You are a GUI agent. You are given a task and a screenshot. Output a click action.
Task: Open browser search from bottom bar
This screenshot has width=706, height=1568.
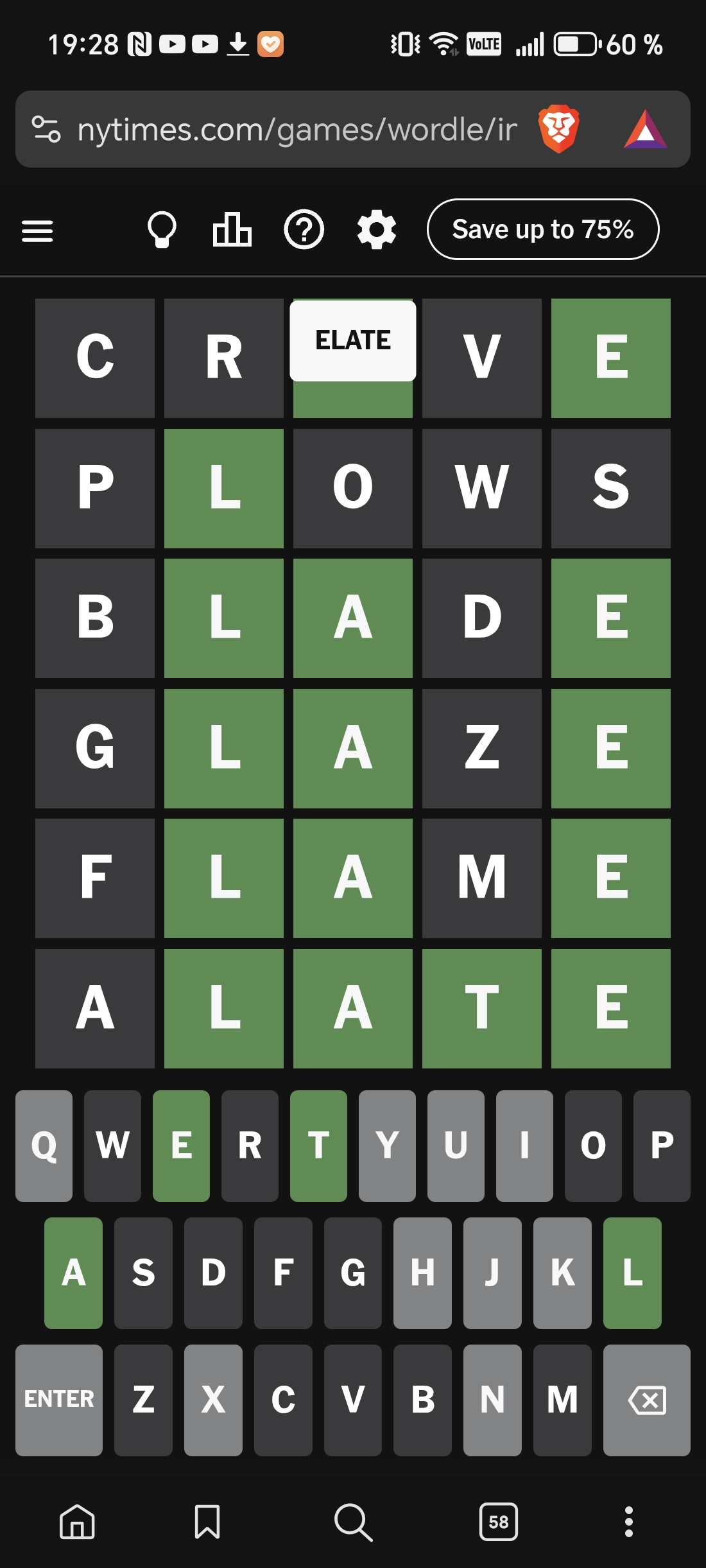353,1522
